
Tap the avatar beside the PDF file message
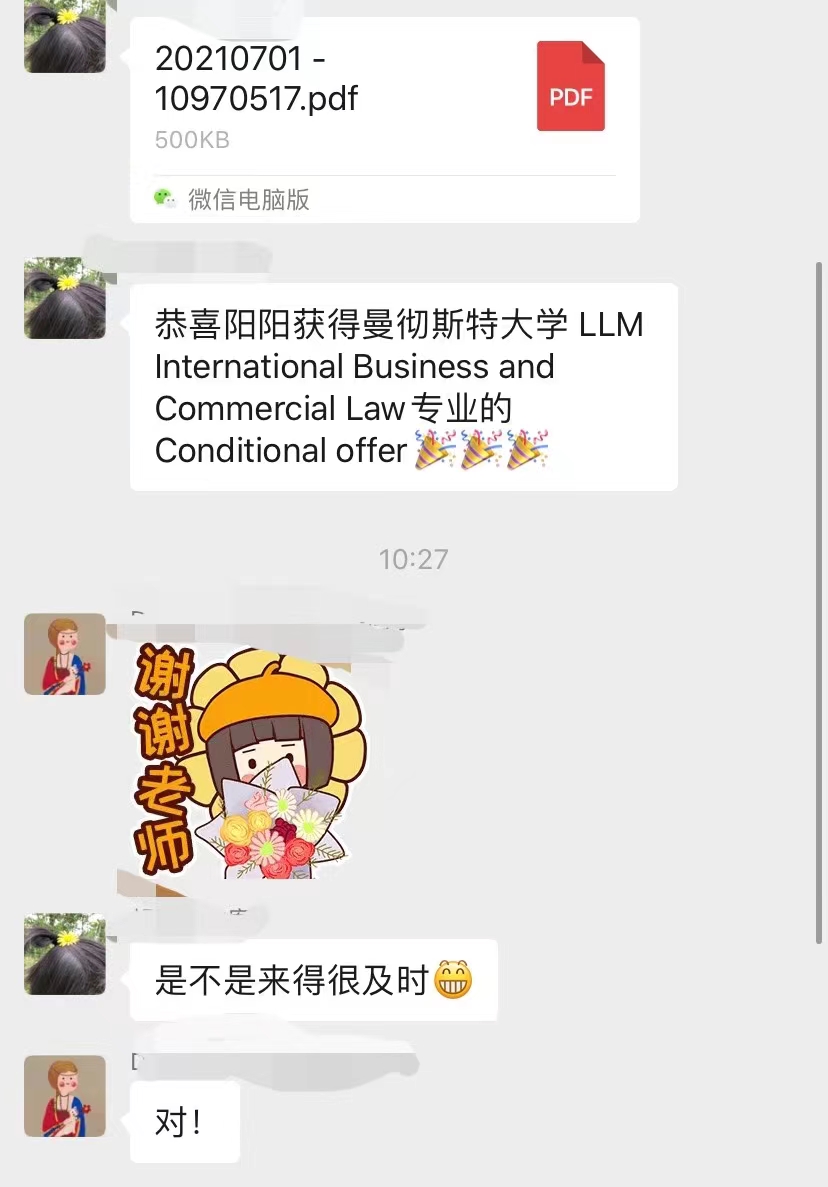click(x=65, y=36)
